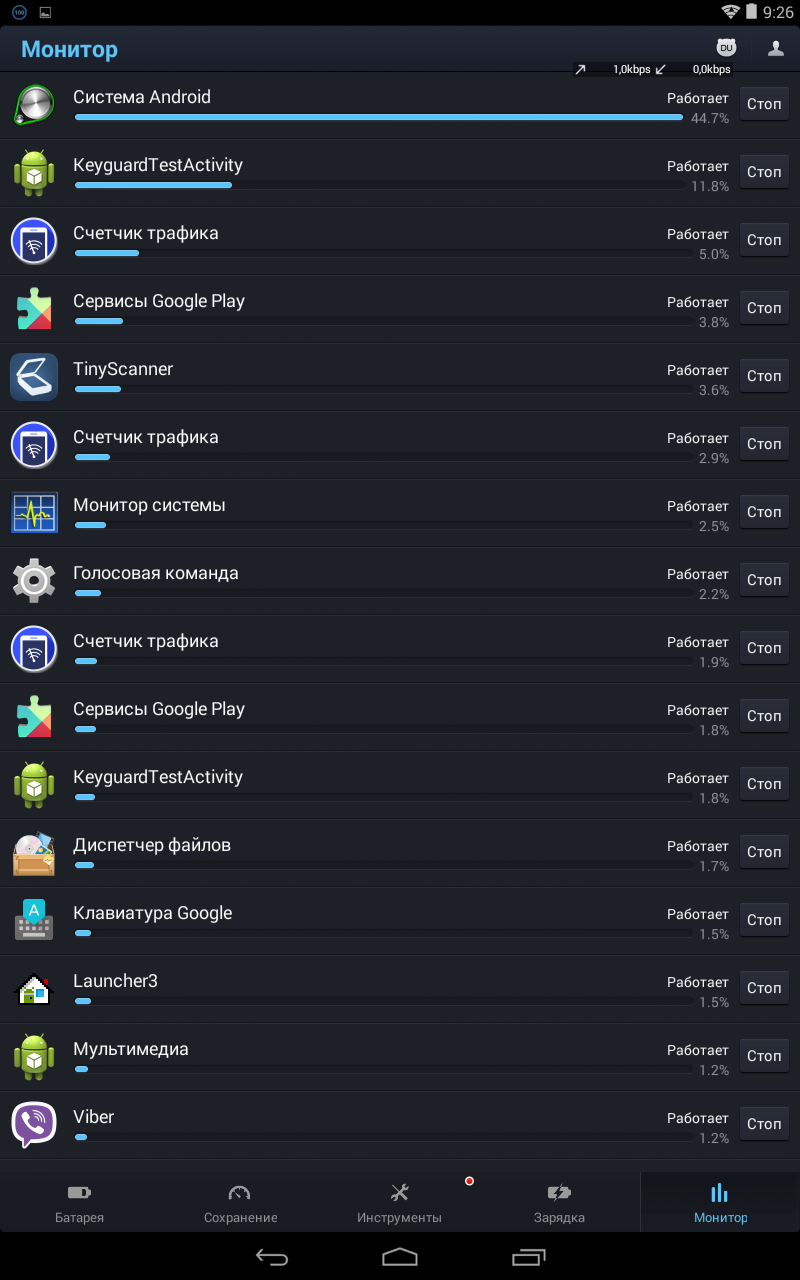Stop Монитор системы process
The image size is (800, 1280).
click(764, 512)
